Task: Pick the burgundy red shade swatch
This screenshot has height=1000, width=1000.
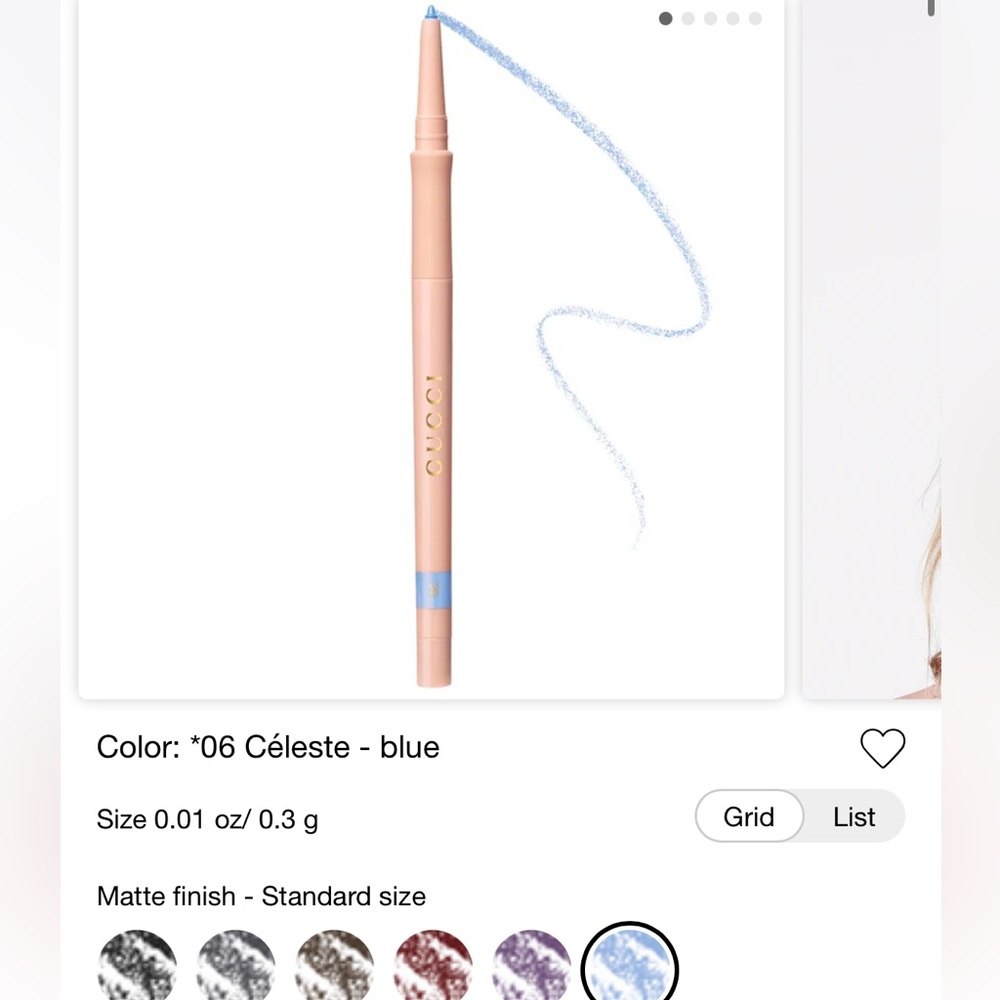Action: (434, 967)
